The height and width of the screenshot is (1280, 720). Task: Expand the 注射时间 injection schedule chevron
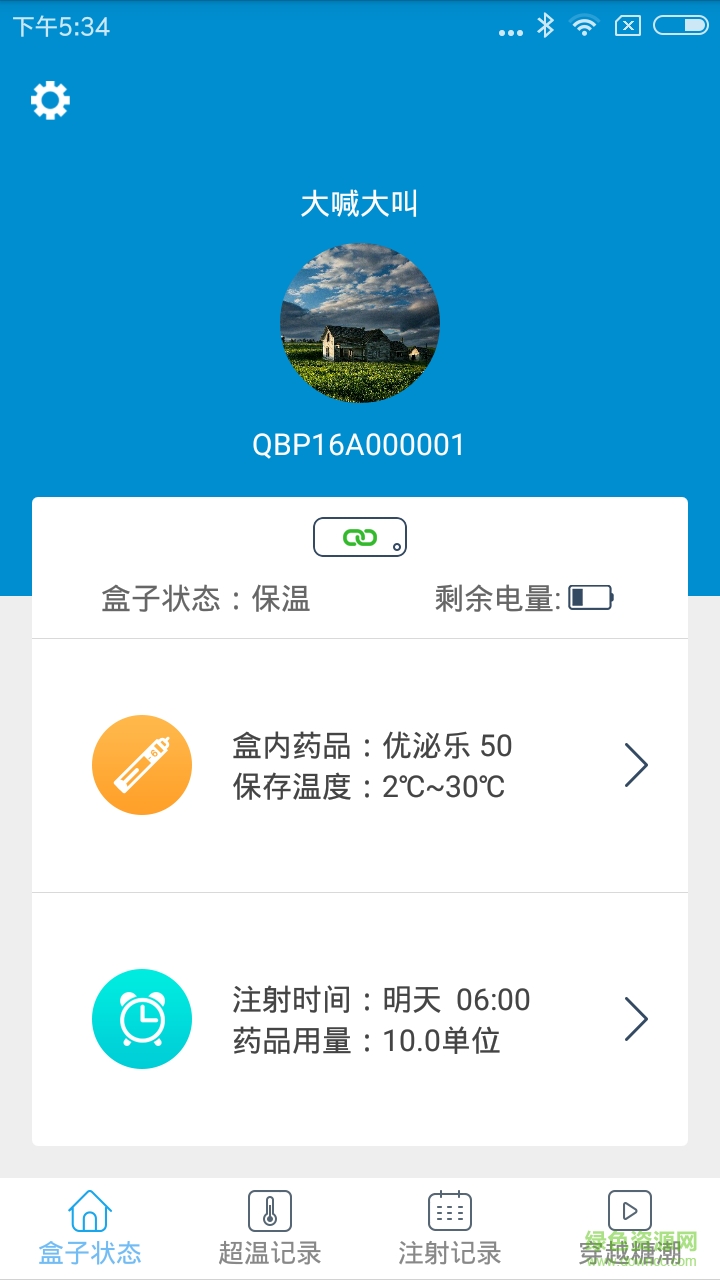click(637, 1018)
